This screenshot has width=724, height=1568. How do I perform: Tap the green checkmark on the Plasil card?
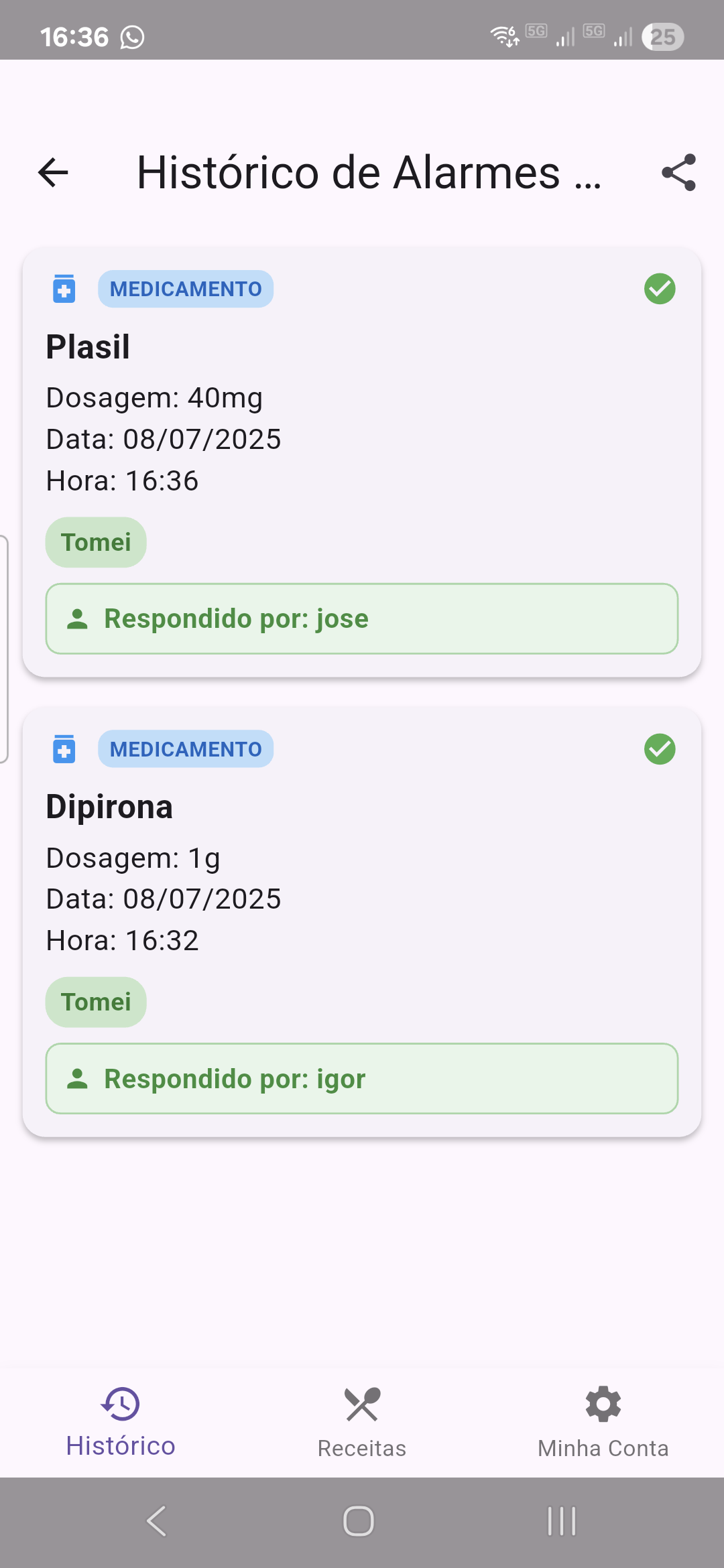pos(660,288)
